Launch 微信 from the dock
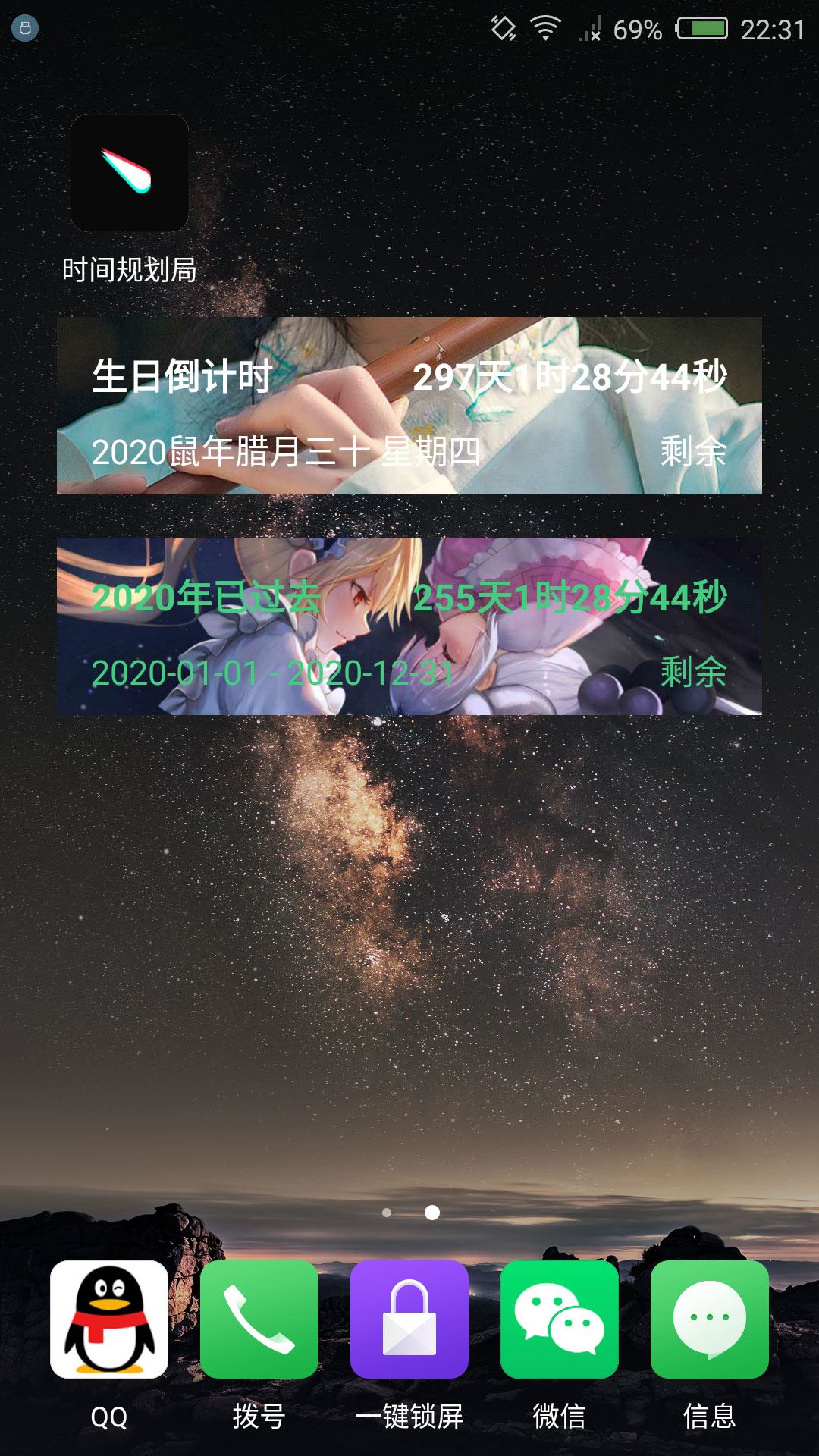This screenshot has height=1456, width=819. [x=560, y=1319]
